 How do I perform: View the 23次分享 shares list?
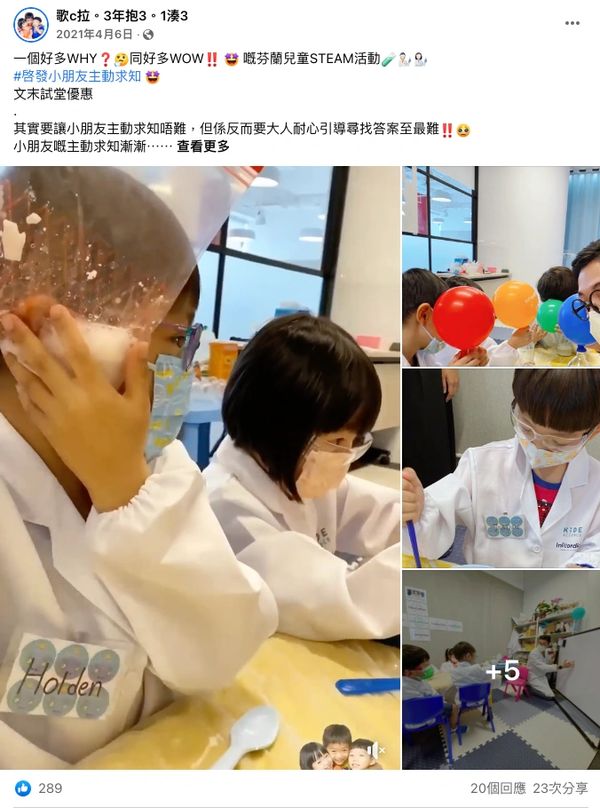(561, 789)
